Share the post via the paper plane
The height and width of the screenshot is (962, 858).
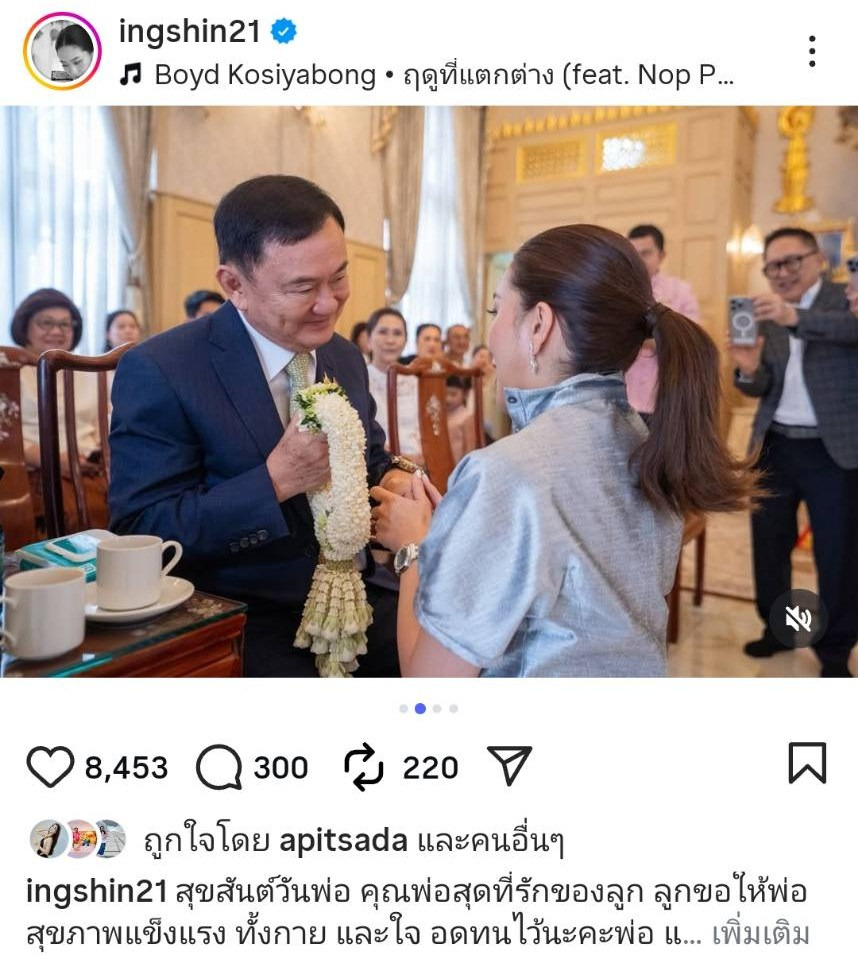coord(508,767)
